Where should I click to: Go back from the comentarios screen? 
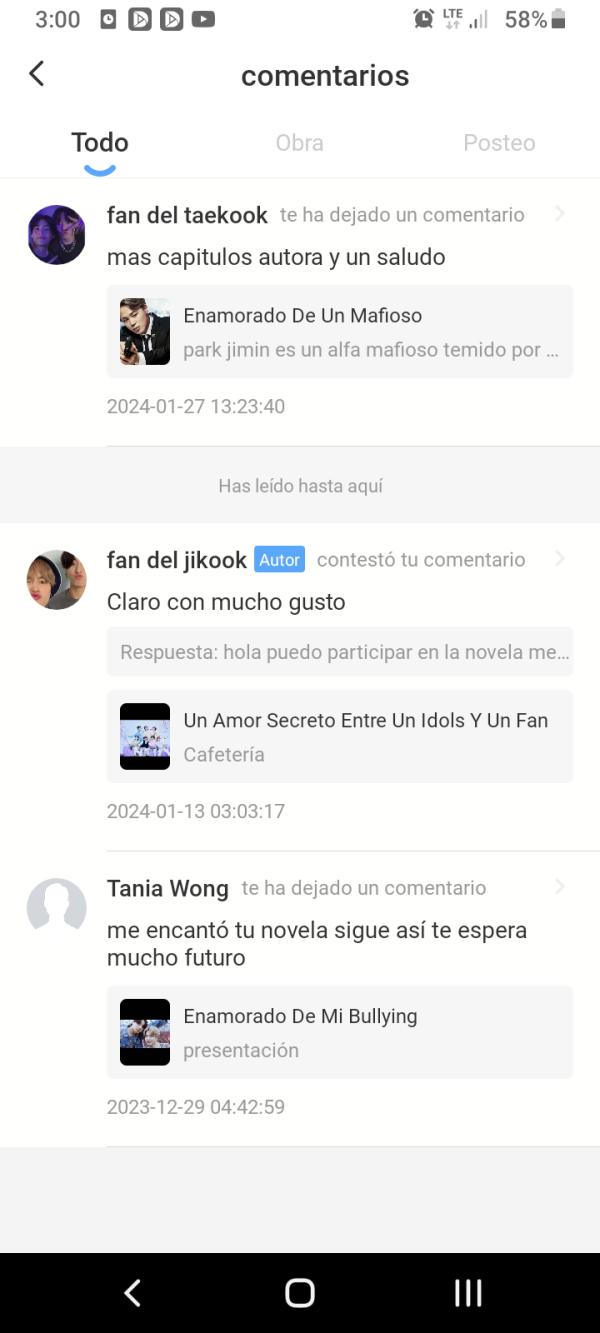[37, 74]
